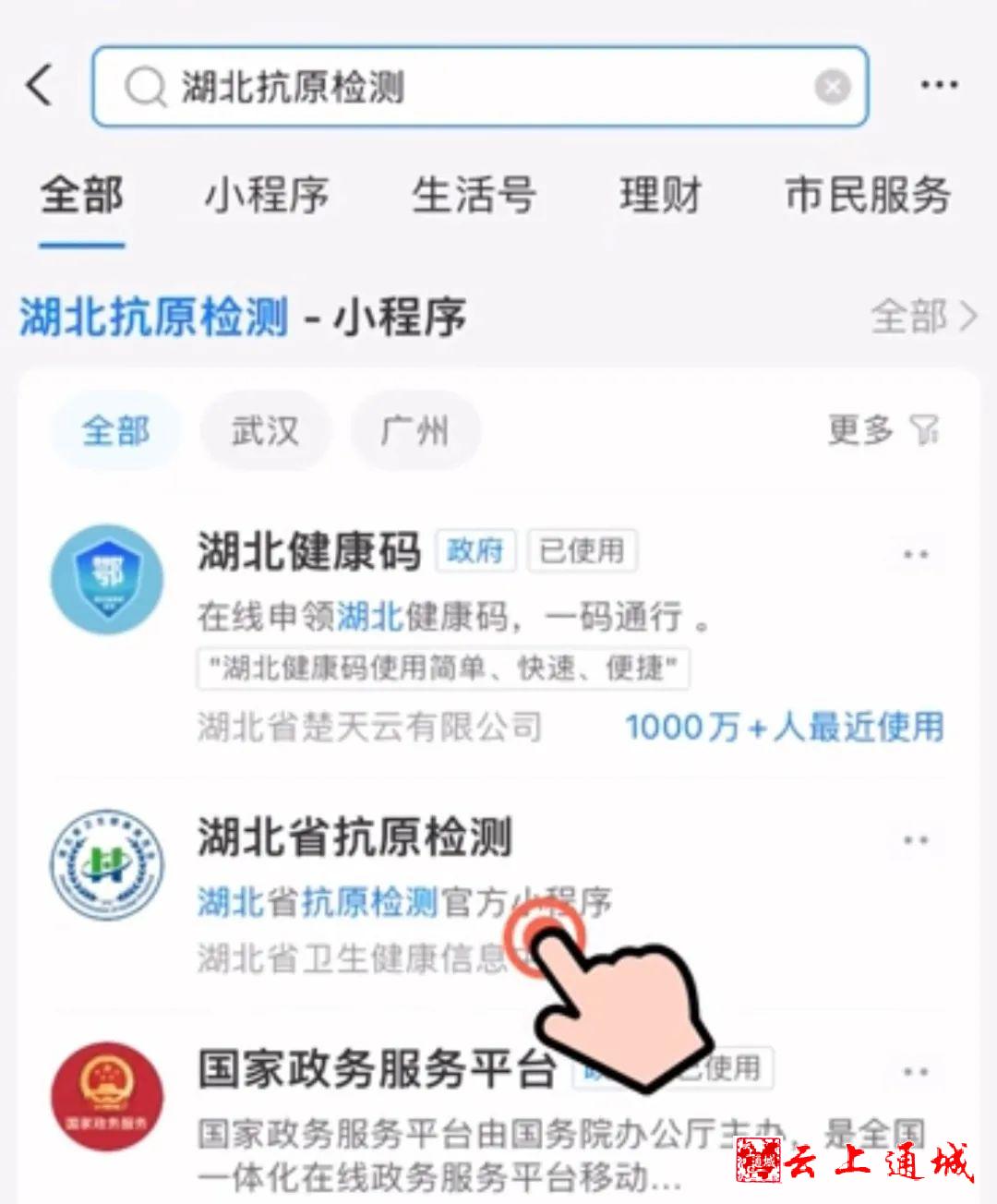
Task: Go back using the top-left arrow
Action: pos(41,86)
